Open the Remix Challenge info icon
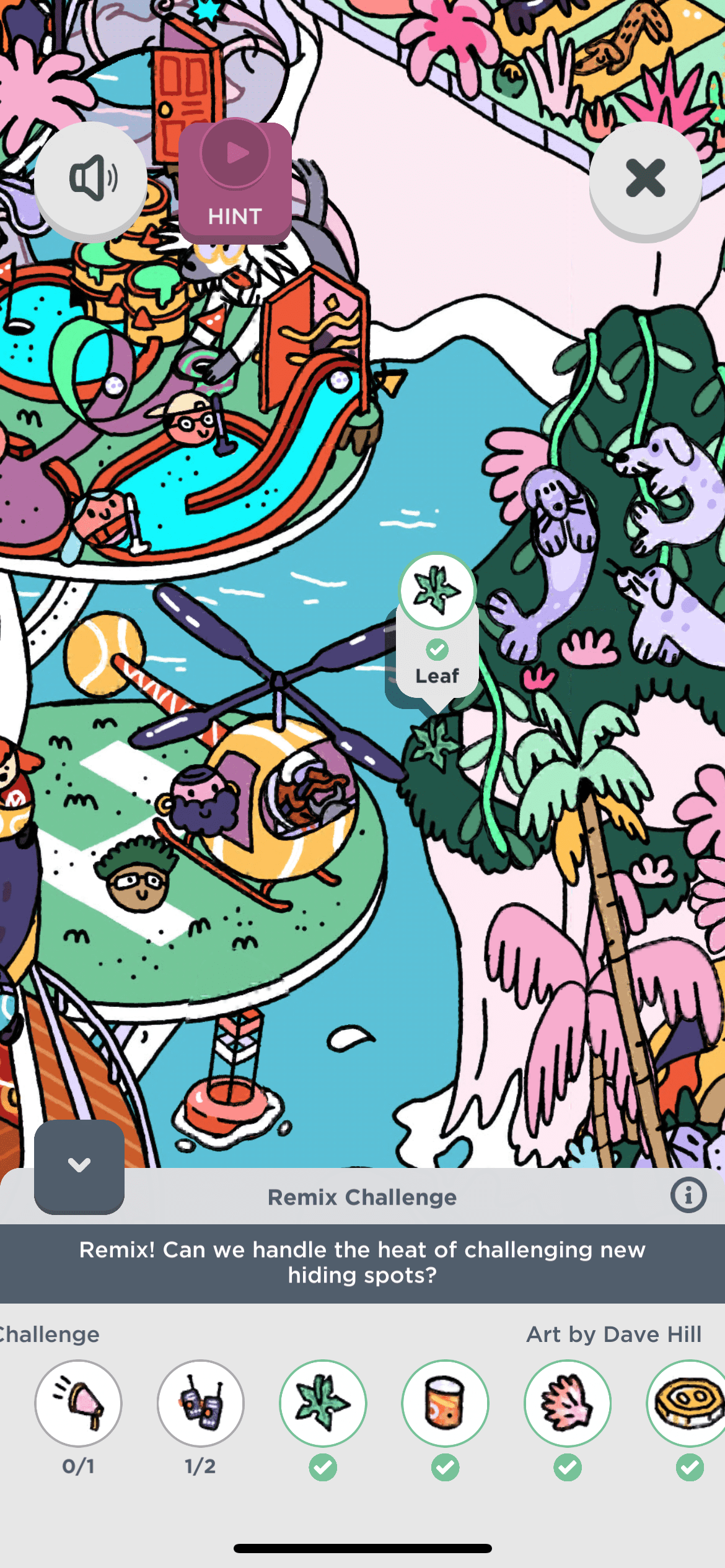Viewport: 725px width, 1568px height. click(688, 1195)
